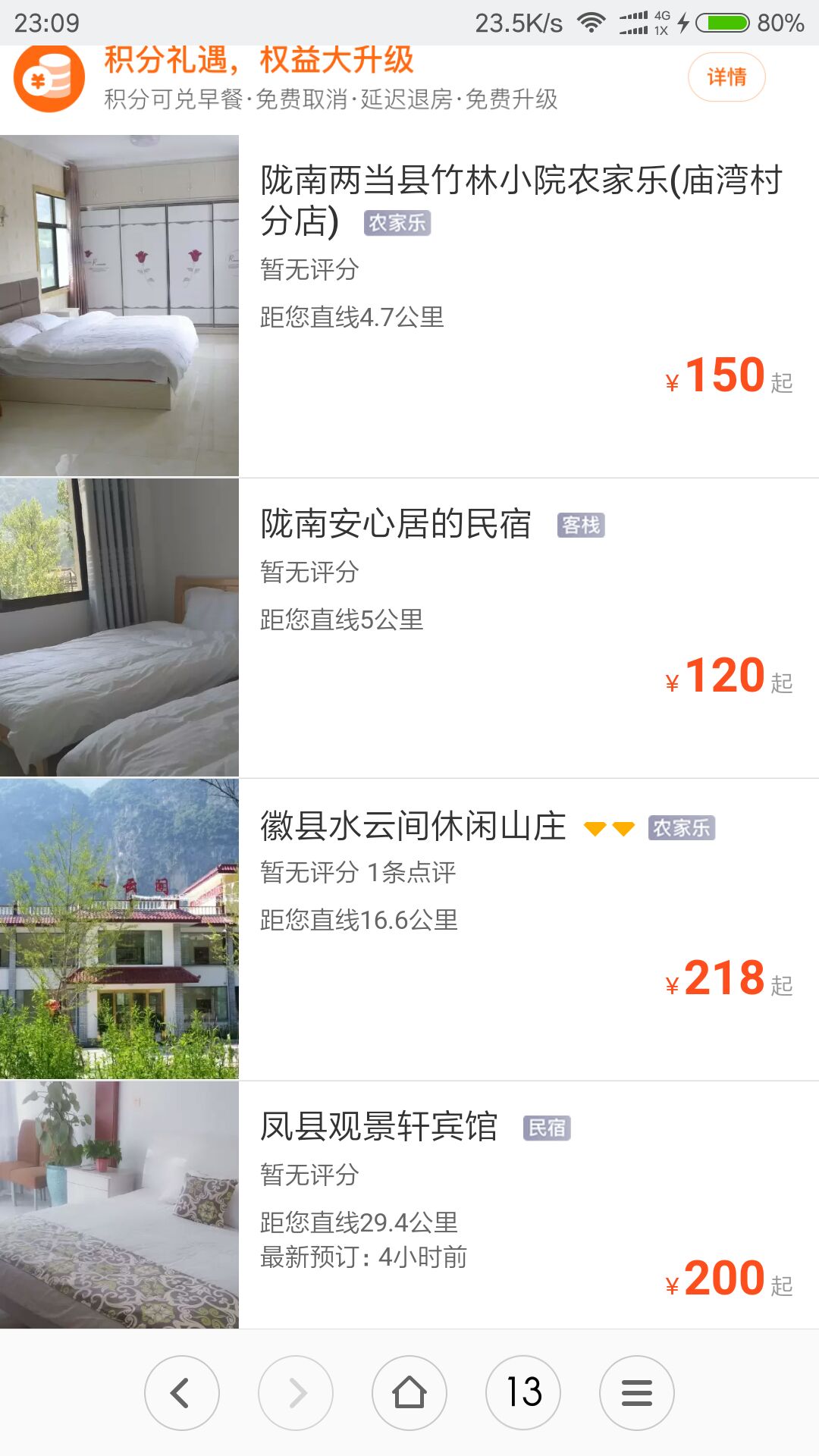Show the 13 open browser tabs
Viewport: 819px width, 1456px height.
tap(523, 1393)
